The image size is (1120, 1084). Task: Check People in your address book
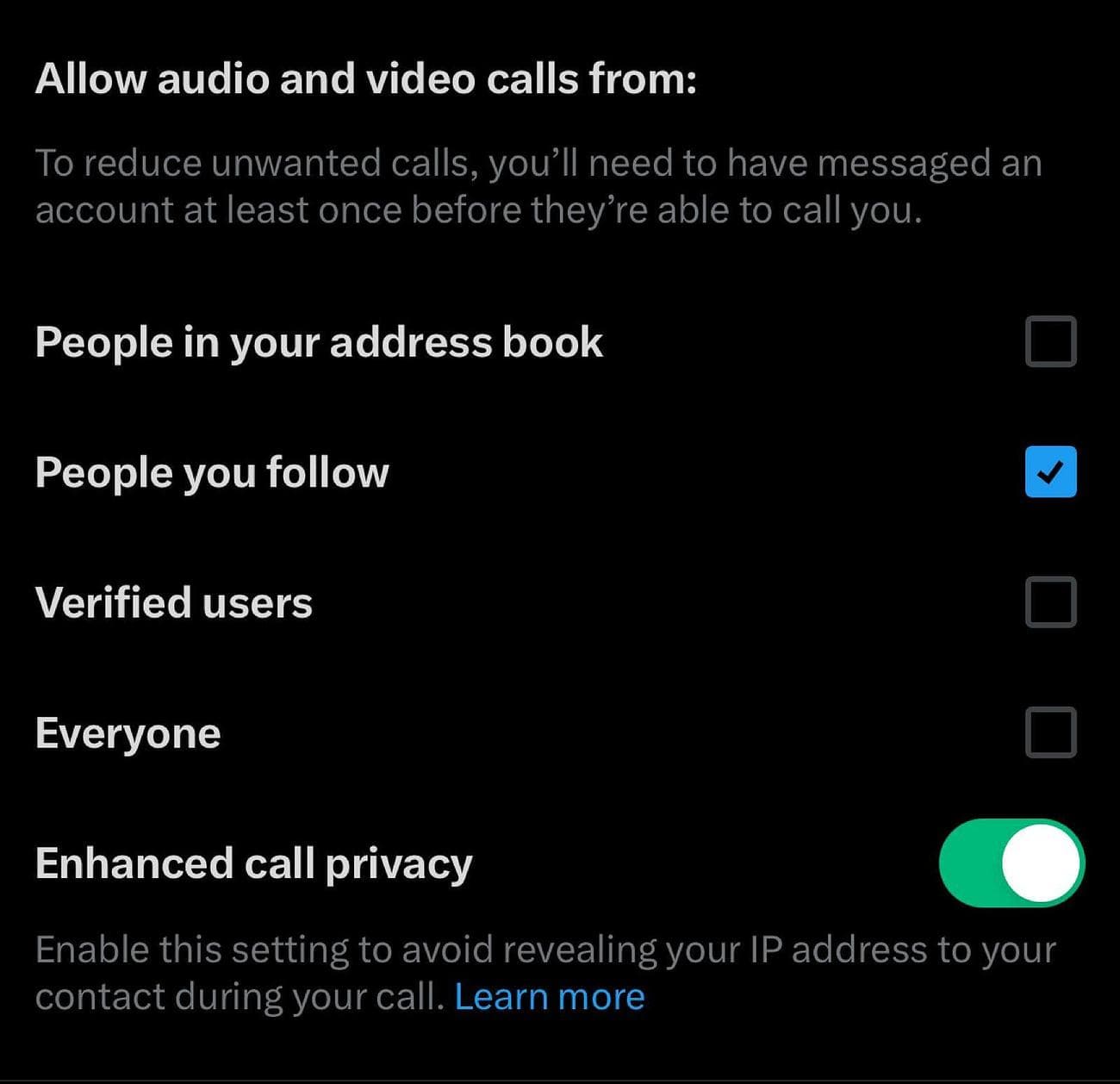[1050, 342]
